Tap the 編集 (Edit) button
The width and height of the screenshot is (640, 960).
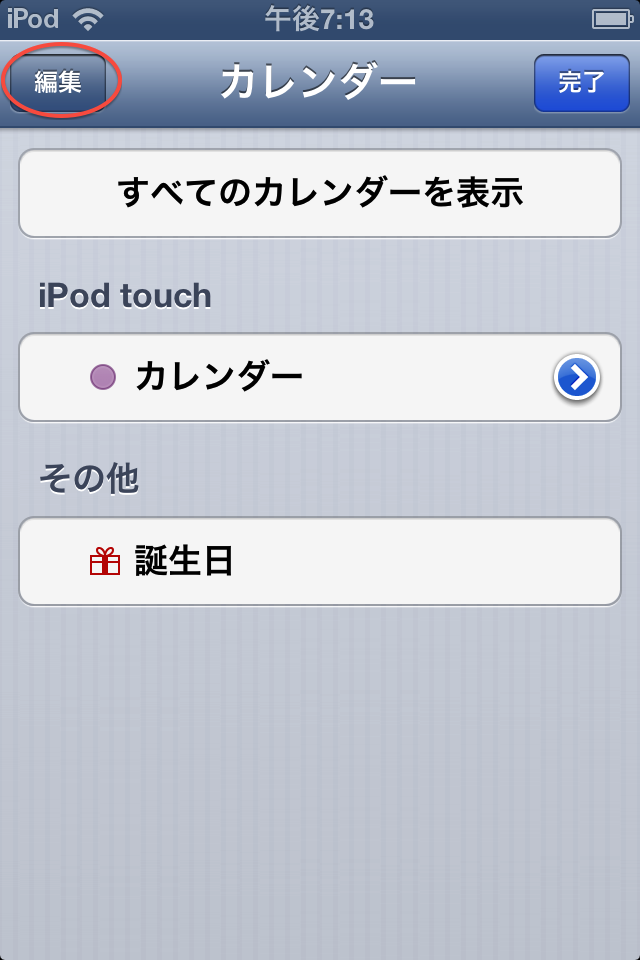point(58,82)
